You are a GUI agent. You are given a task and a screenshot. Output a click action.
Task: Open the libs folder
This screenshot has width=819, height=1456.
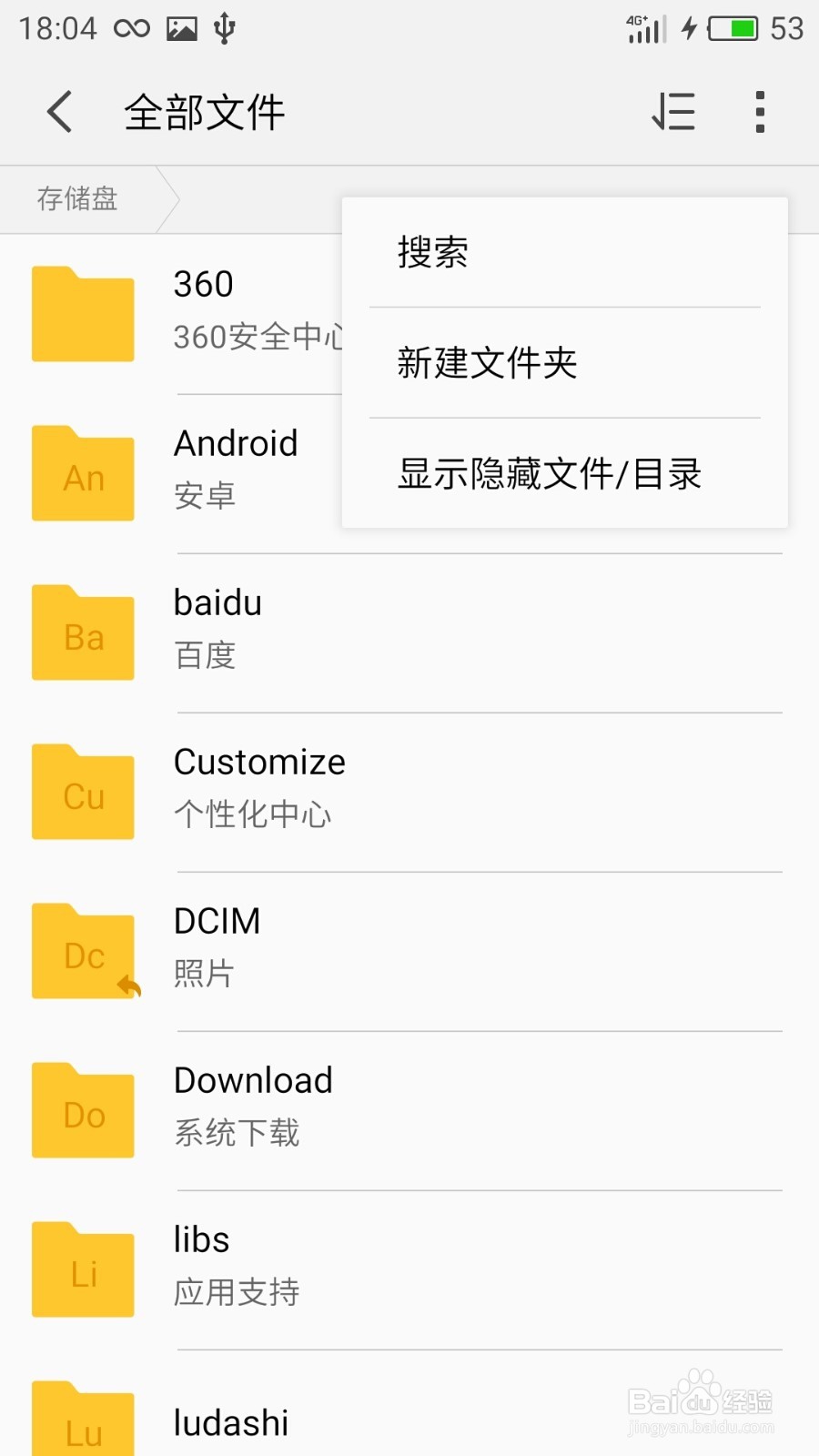coord(409,1269)
